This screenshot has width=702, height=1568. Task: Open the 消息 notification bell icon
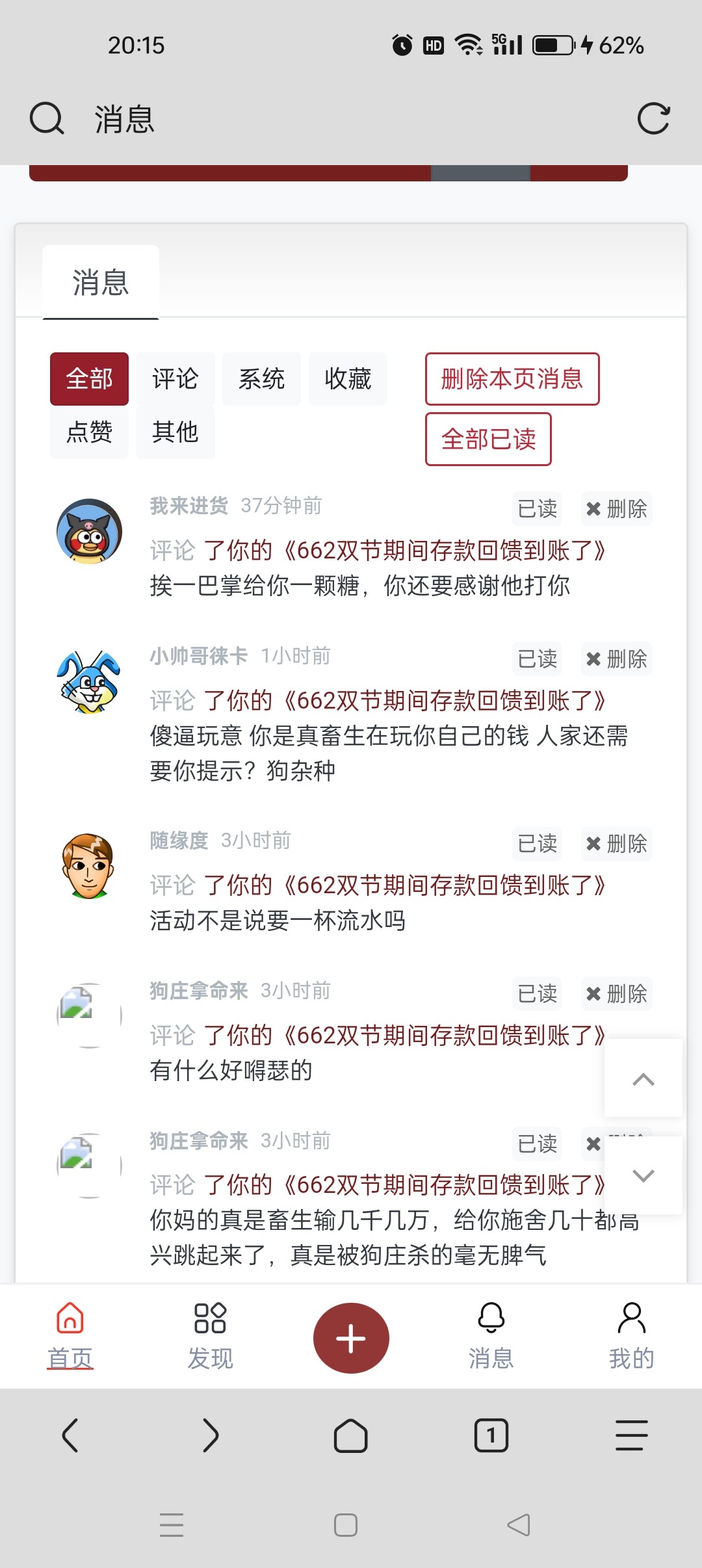coord(491,1318)
